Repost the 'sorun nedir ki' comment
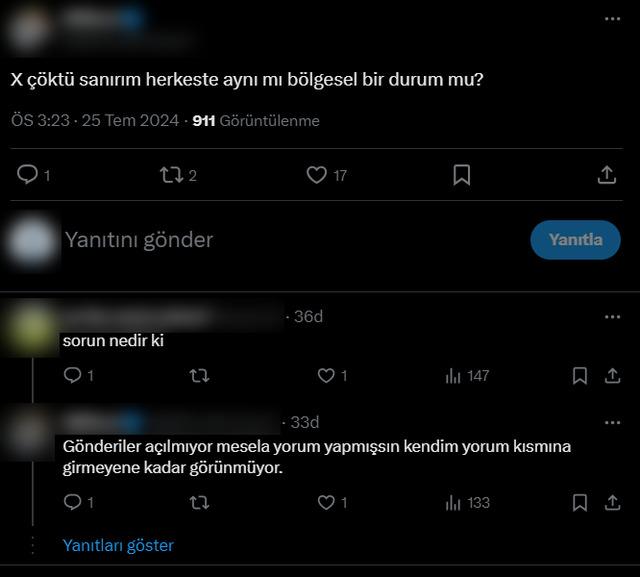 tap(199, 376)
